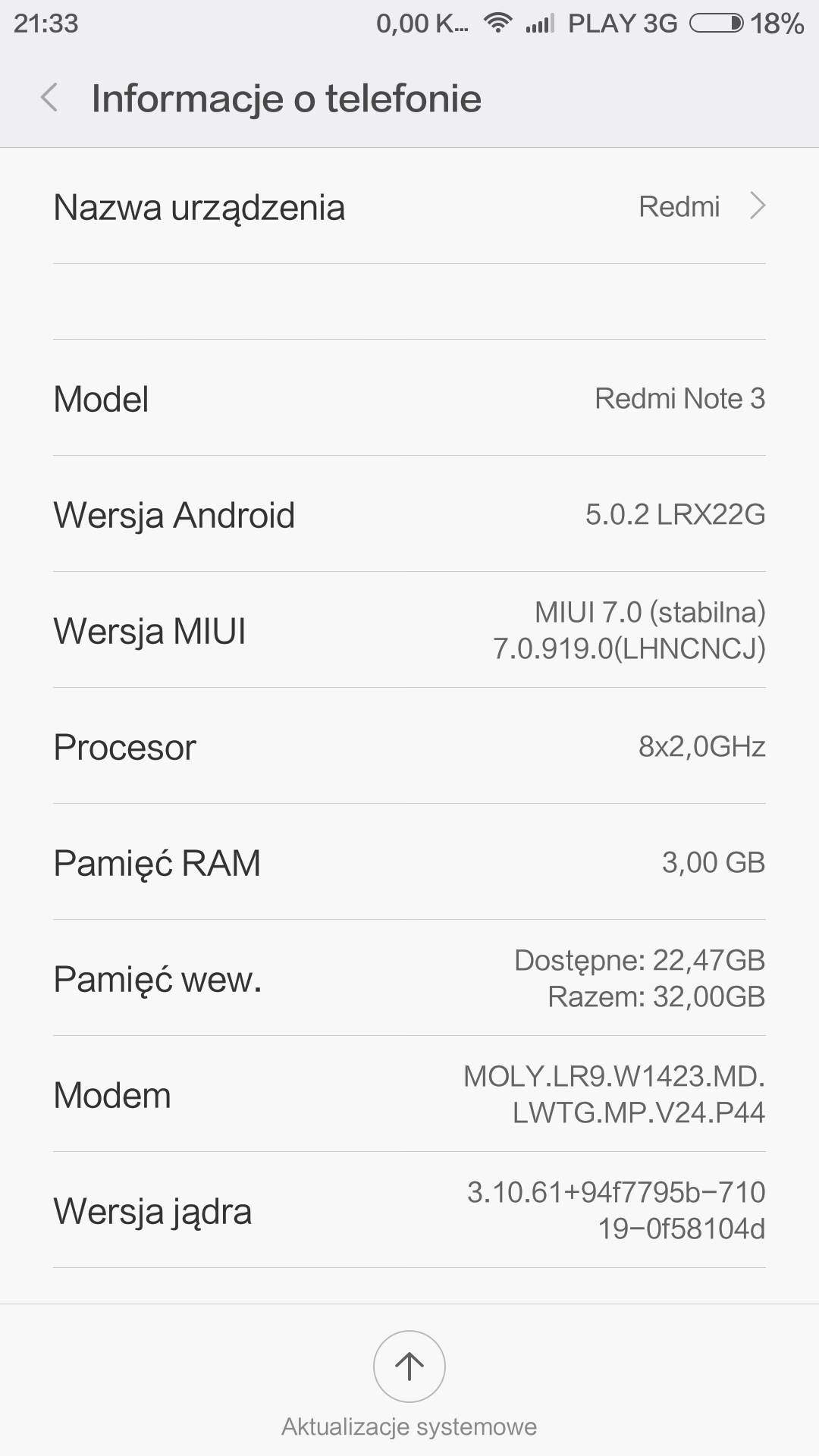This screenshot has height=1456, width=819.
Task: Open the Pamięć wew. storage row
Action: [409, 978]
